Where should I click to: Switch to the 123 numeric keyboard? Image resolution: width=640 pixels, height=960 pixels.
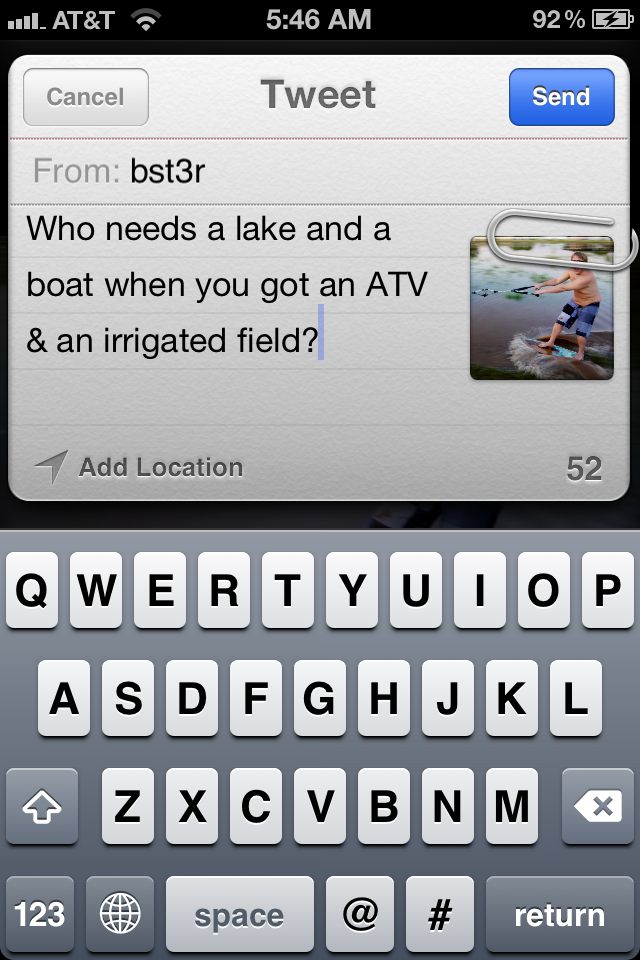pos(40,914)
